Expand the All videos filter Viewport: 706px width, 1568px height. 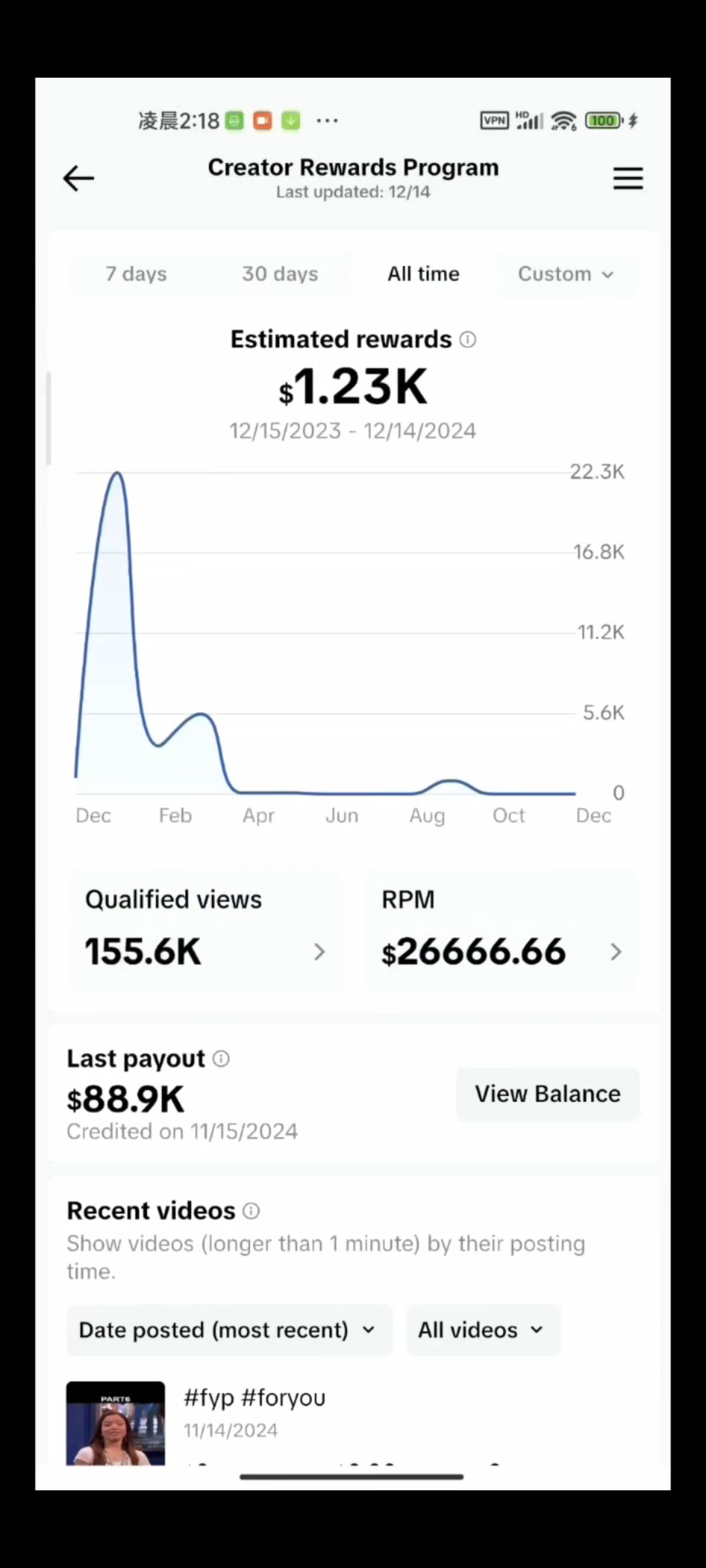click(482, 1330)
